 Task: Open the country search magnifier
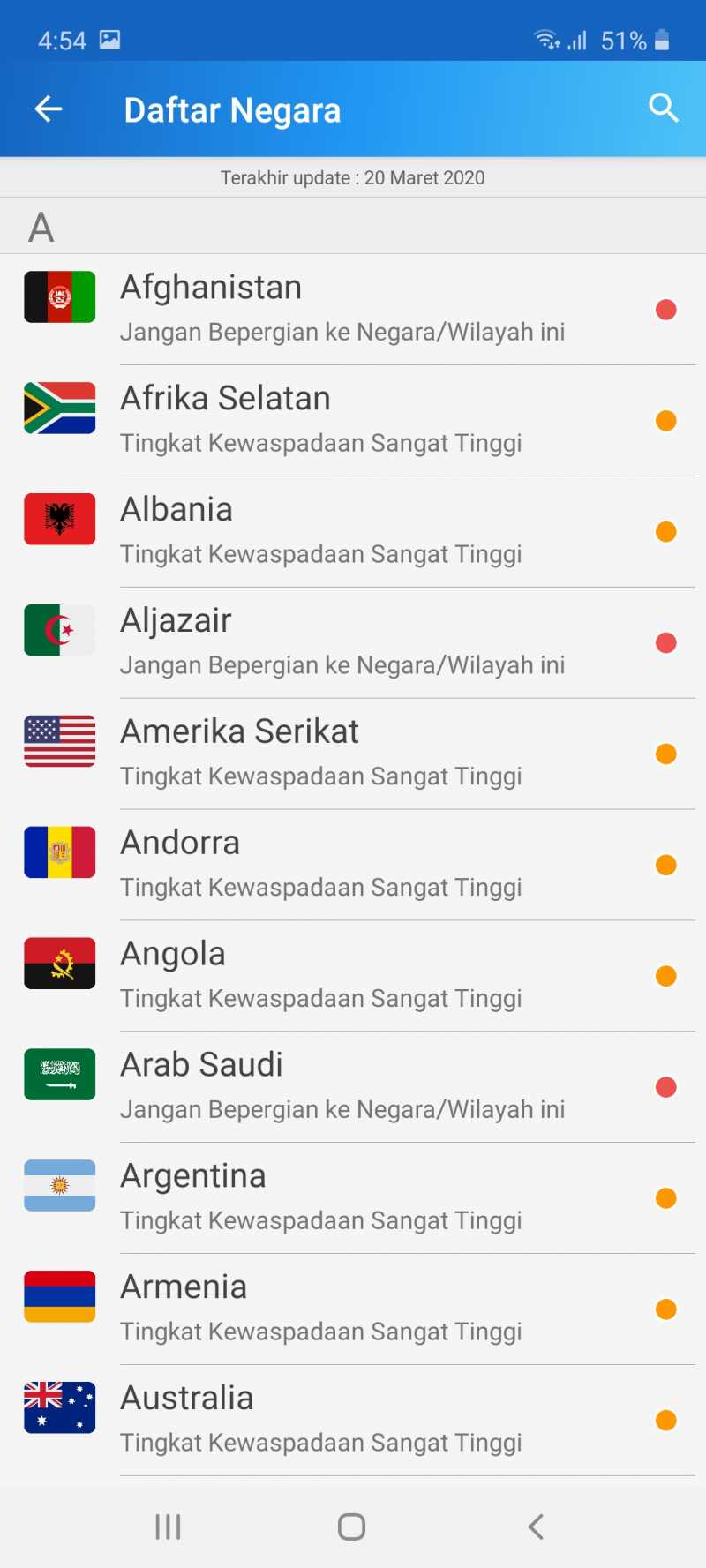click(x=664, y=109)
